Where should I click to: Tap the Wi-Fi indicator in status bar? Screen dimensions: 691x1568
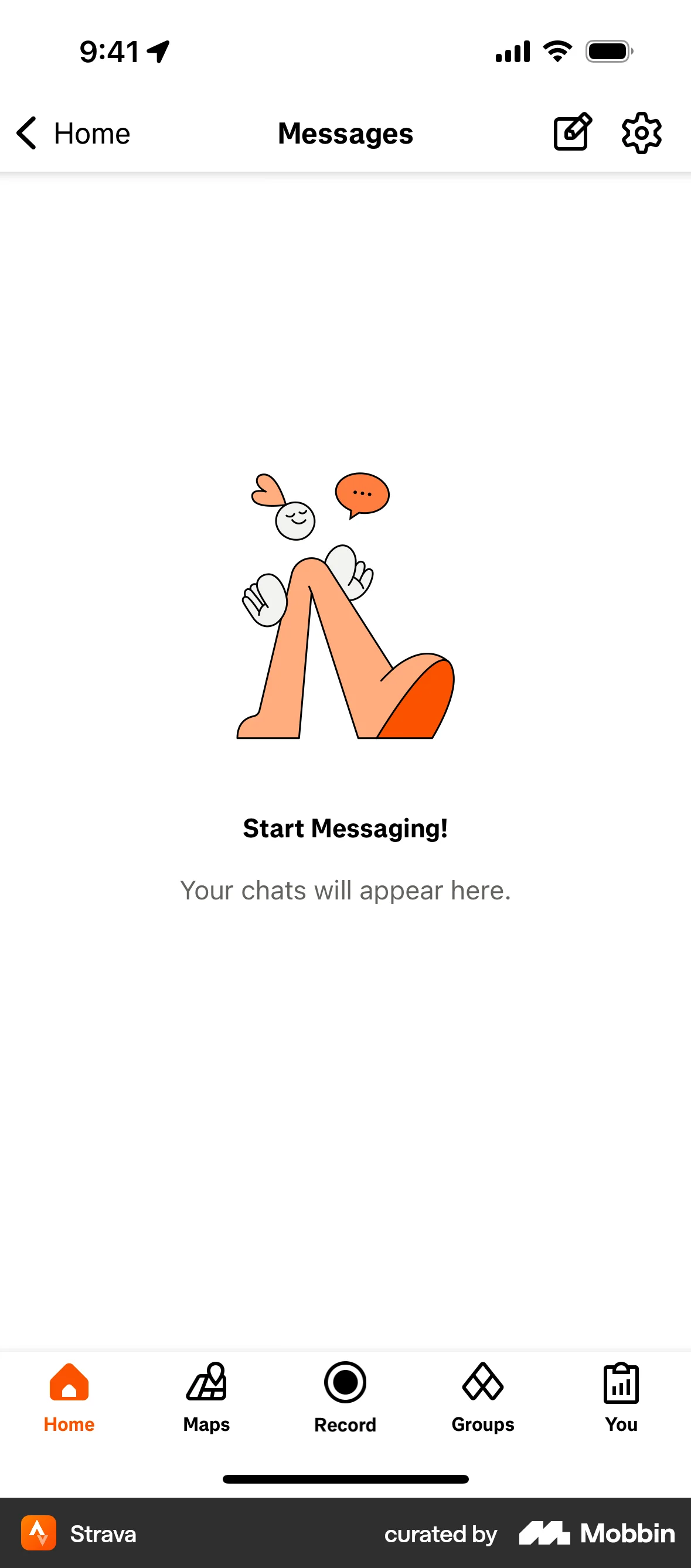click(556, 52)
